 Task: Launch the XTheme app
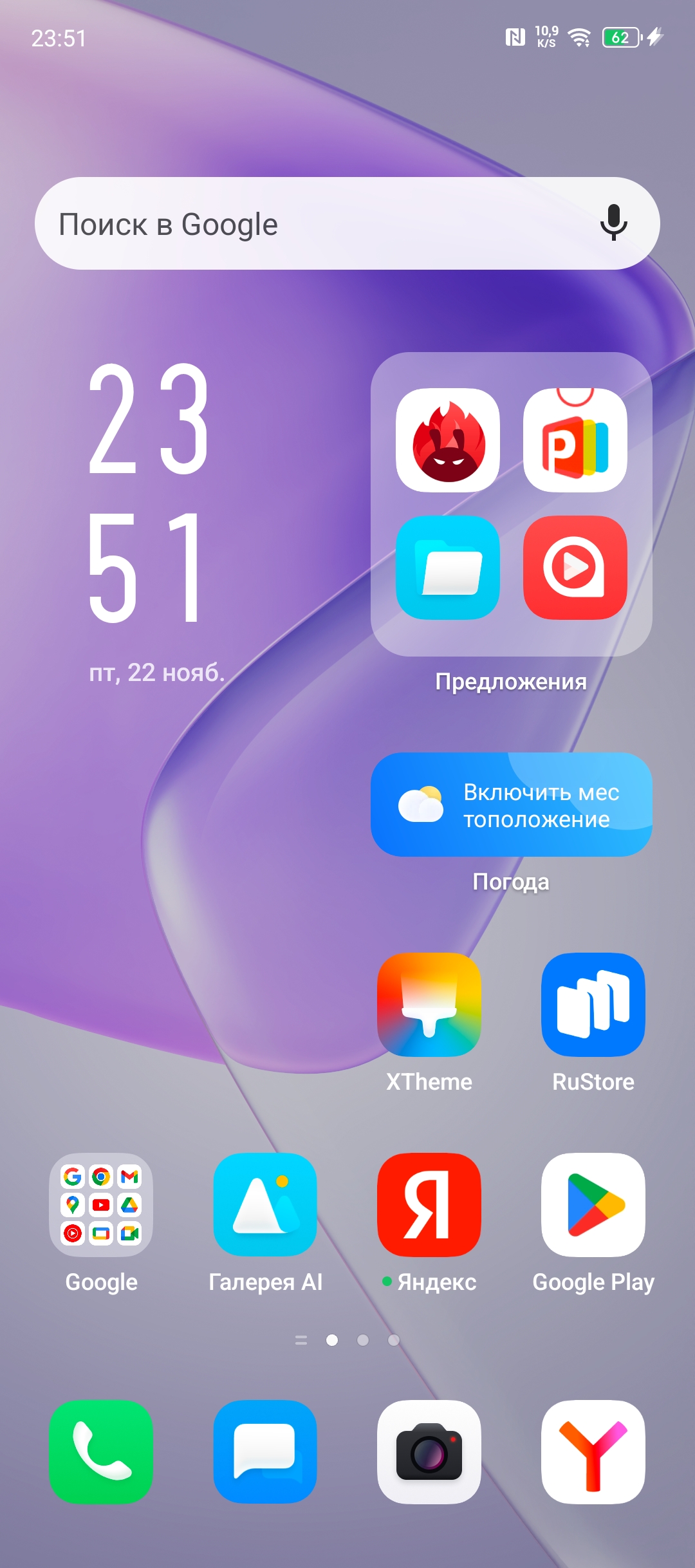click(429, 1005)
